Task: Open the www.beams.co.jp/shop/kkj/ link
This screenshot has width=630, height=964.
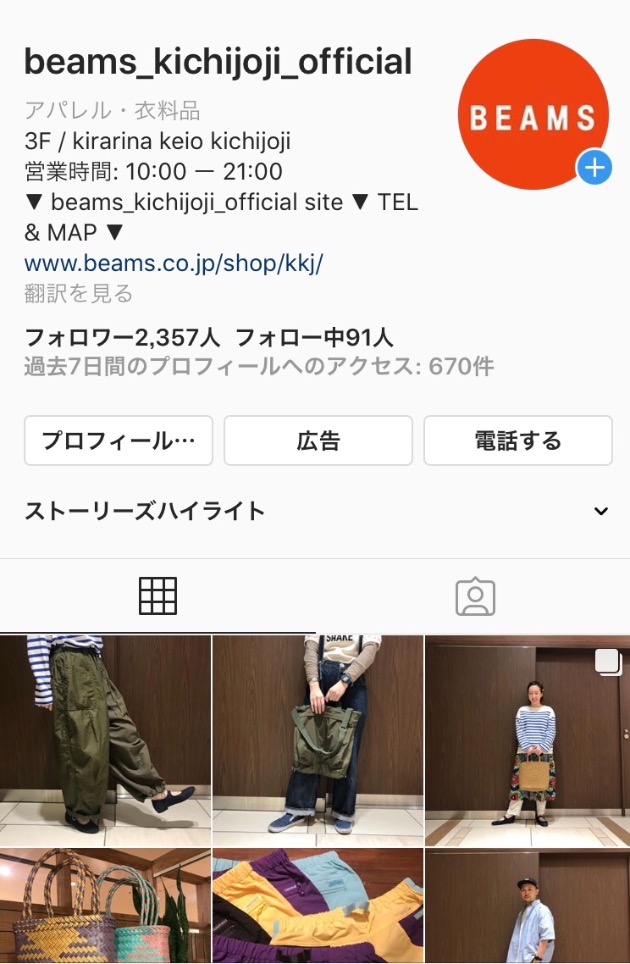Action: coord(174,263)
